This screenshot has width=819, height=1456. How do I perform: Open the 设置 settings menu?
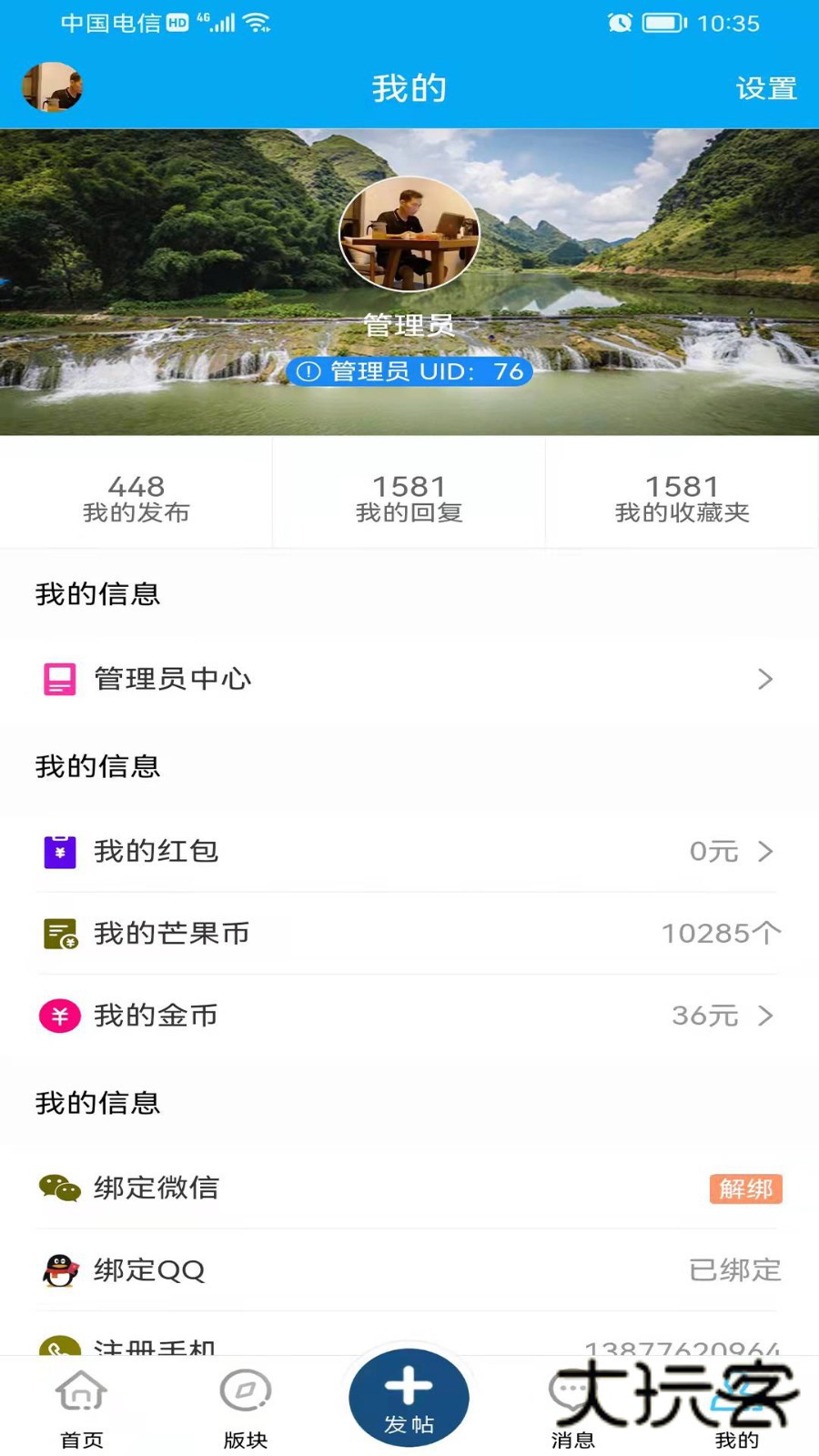pyautogui.click(x=765, y=87)
